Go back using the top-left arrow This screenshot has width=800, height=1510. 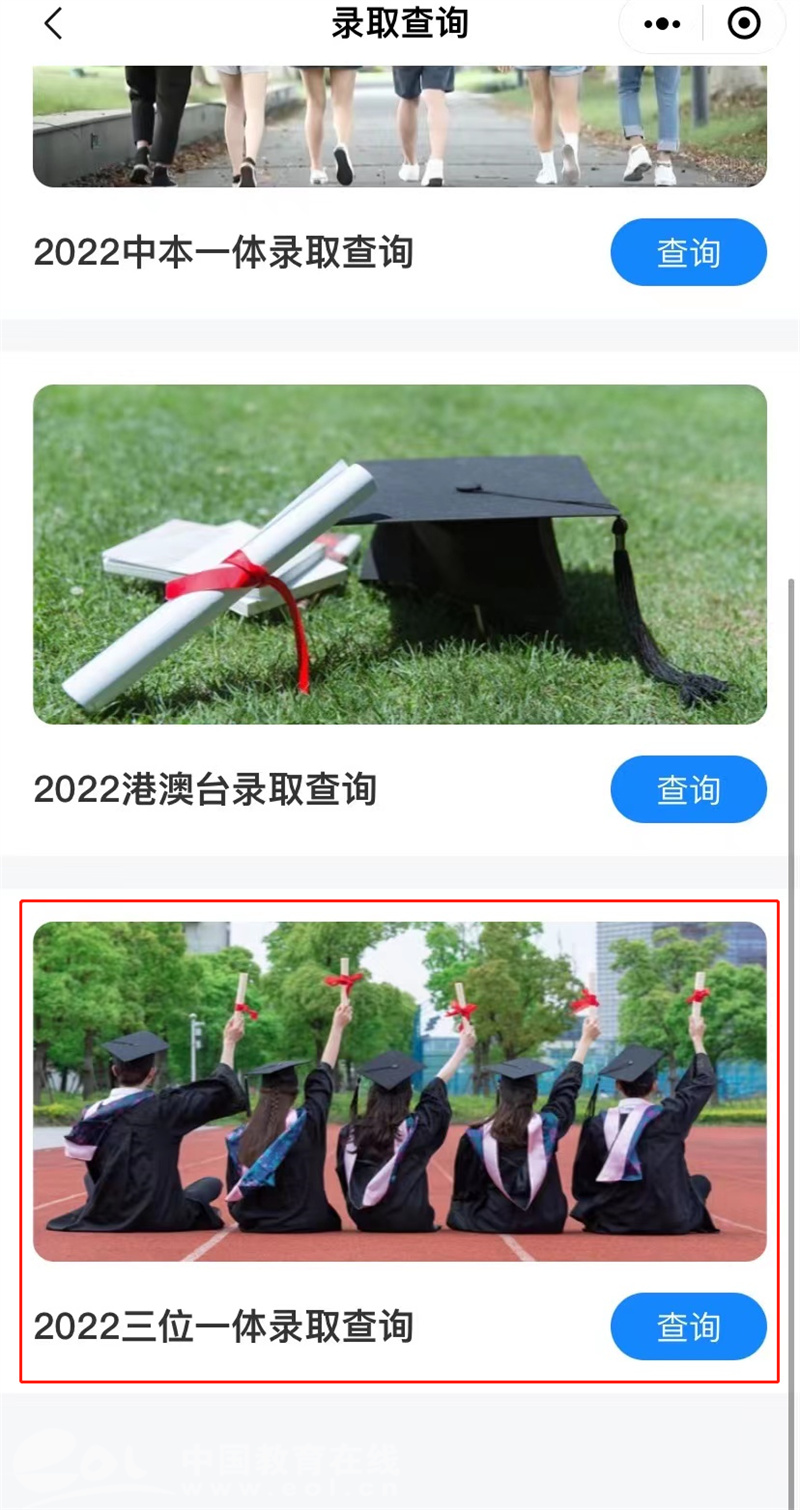click(x=53, y=24)
